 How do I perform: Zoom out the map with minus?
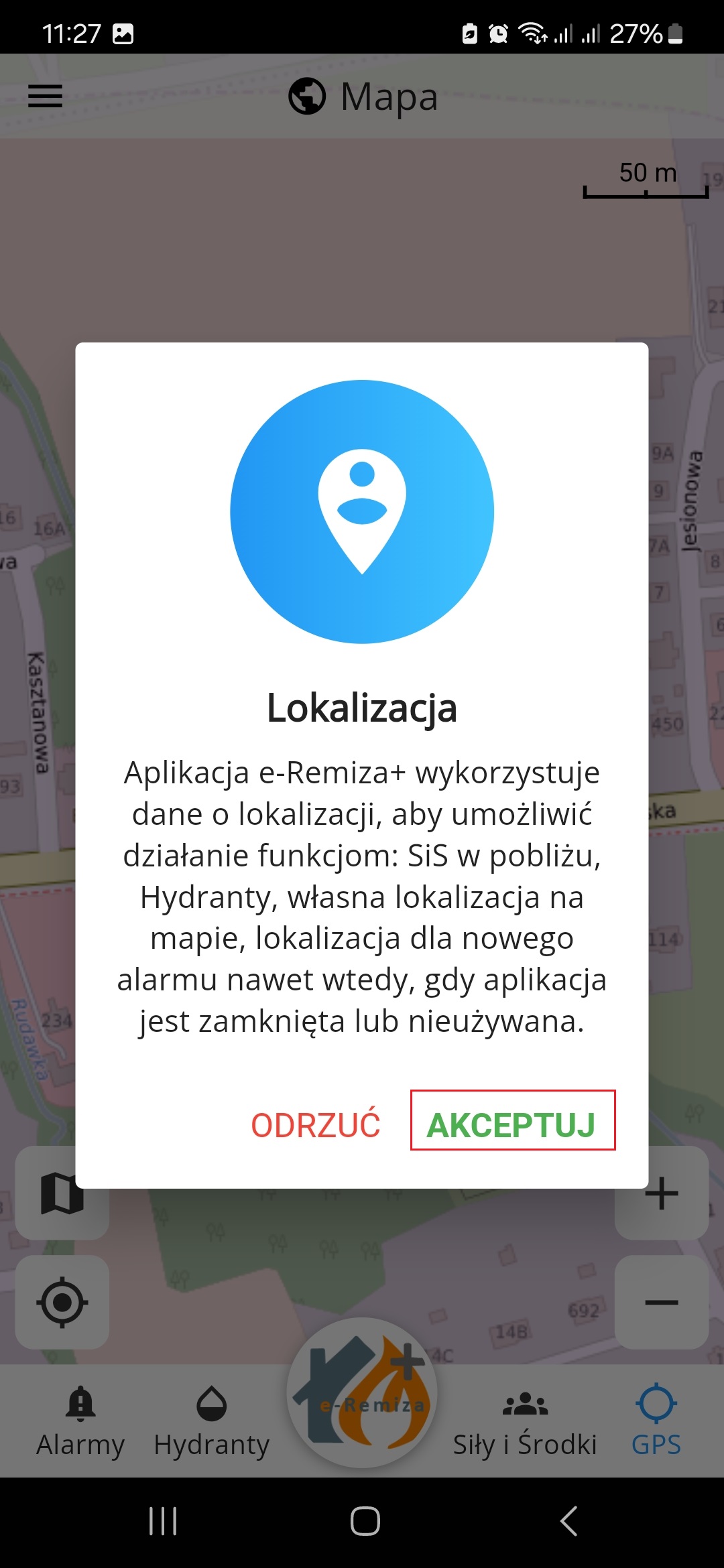click(662, 1302)
